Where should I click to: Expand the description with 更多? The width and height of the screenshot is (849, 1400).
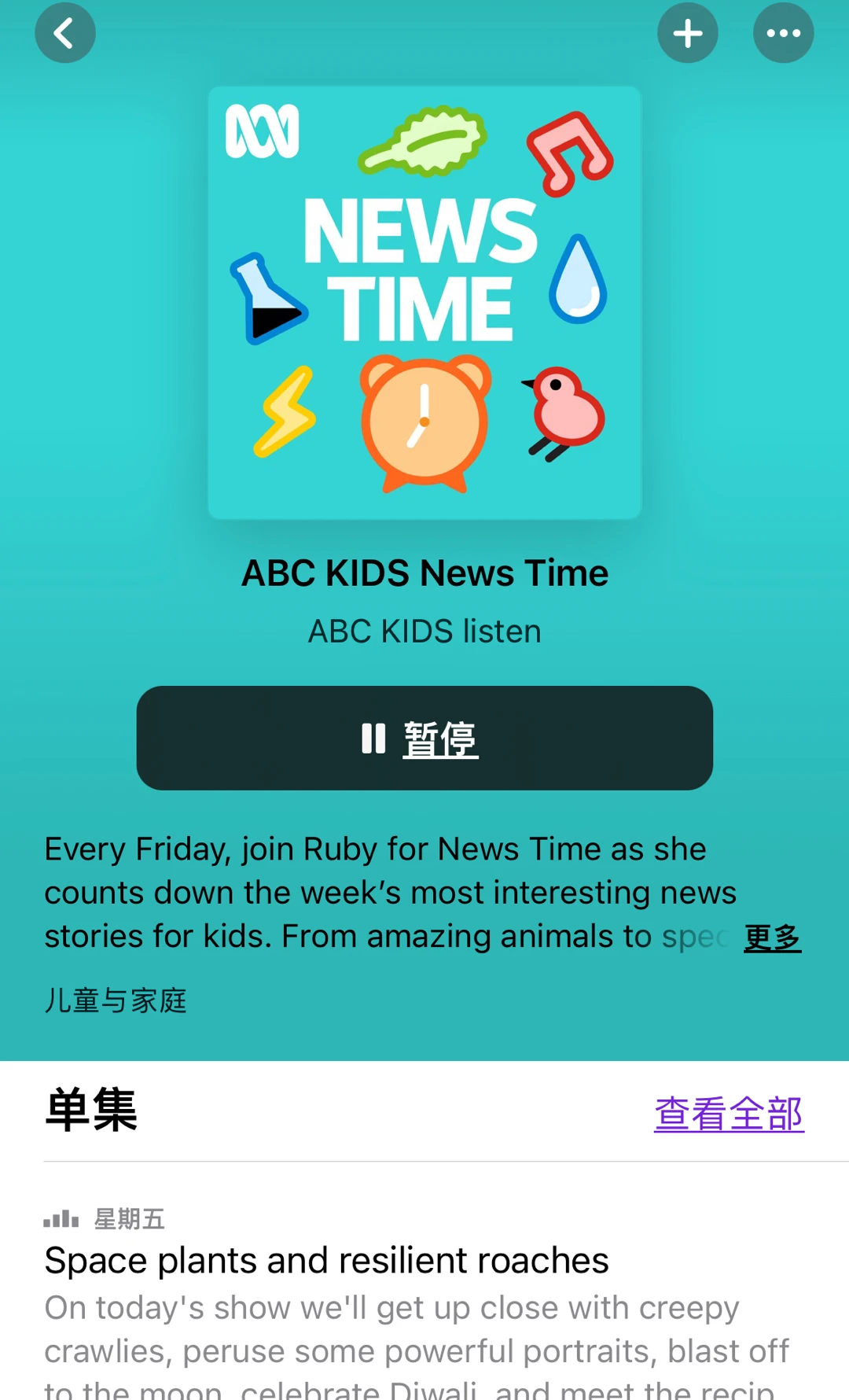pyautogui.click(x=772, y=938)
